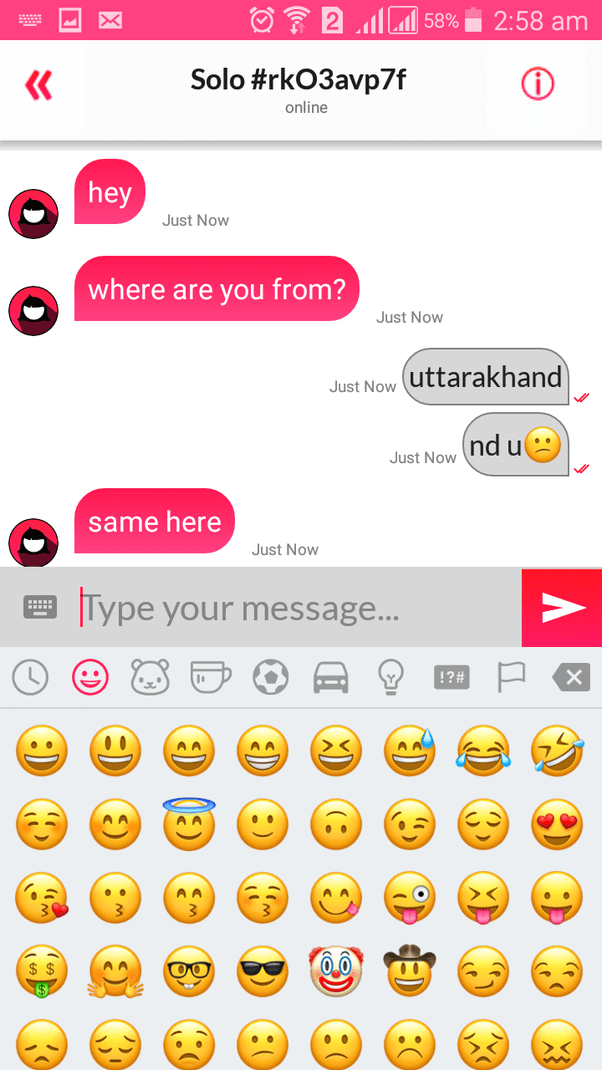Open the sports emoji tab
The image size is (602, 1070).
point(270,678)
